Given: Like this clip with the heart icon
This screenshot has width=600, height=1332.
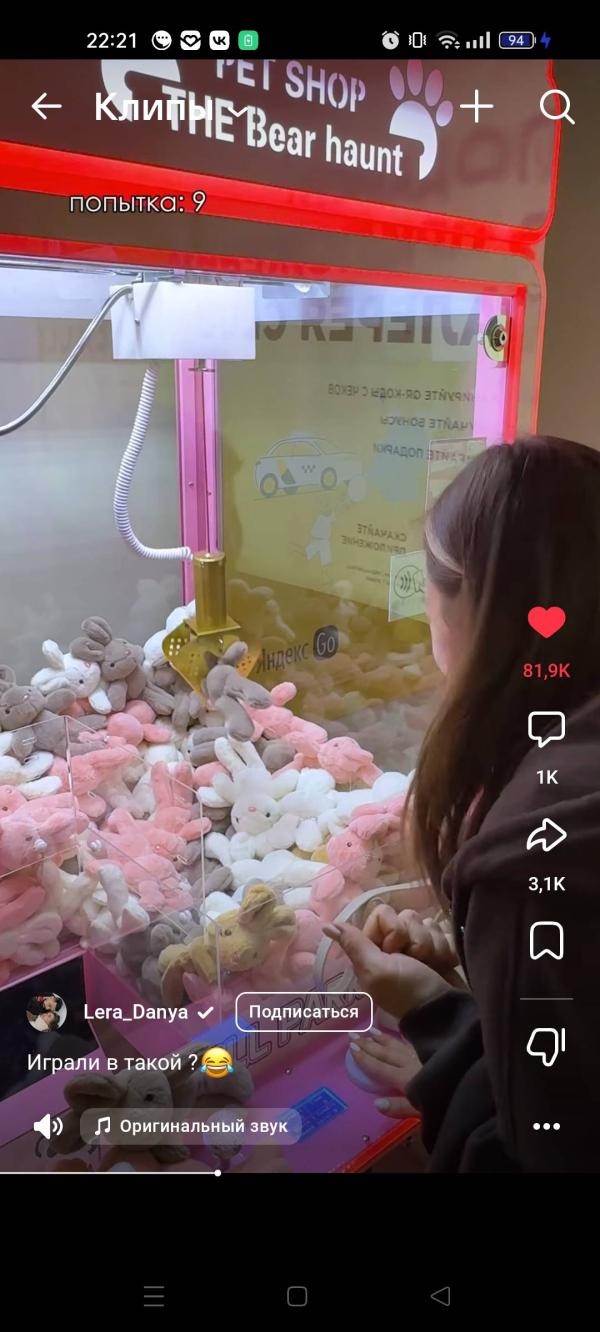Looking at the screenshot, I should pos(546,623).
